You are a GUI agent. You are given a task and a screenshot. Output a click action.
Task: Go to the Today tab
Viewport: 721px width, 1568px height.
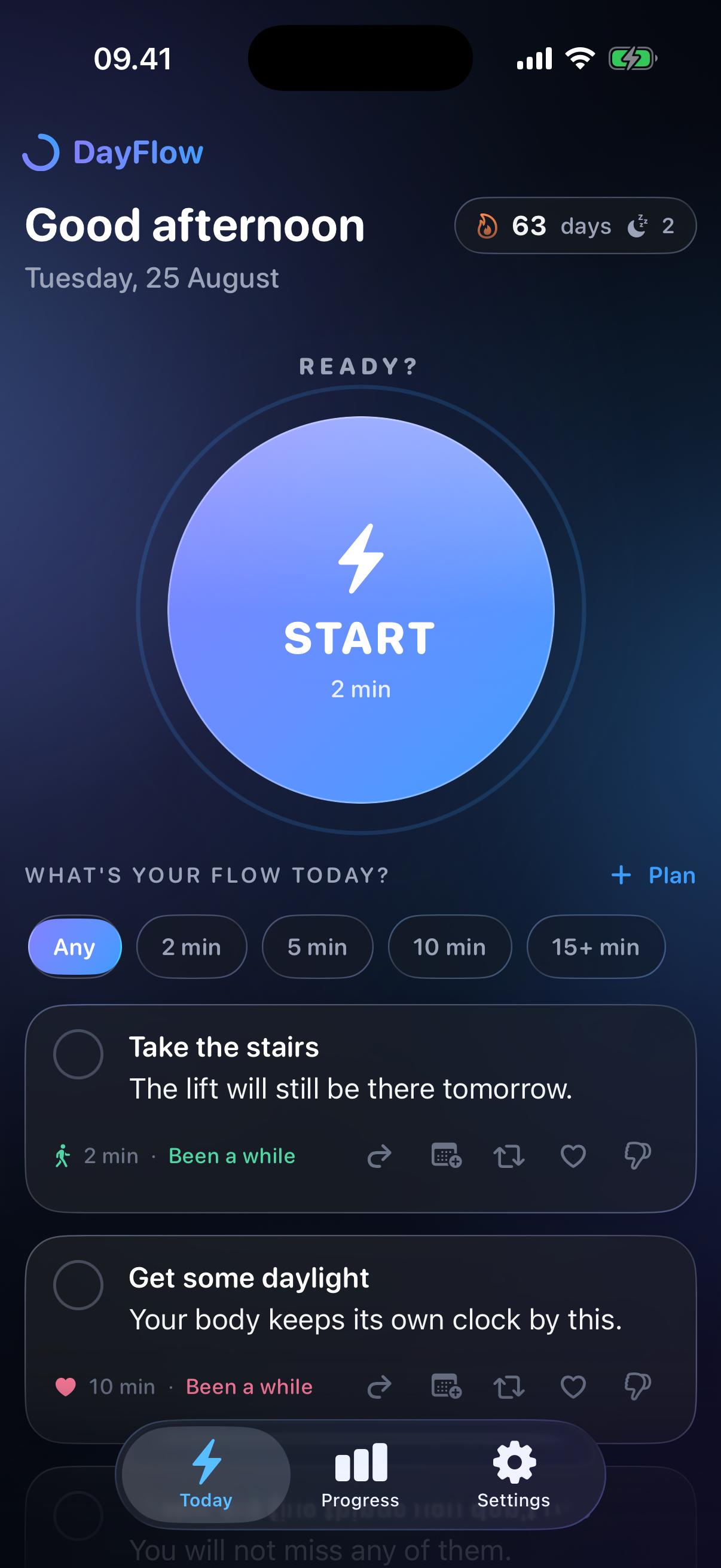tap(206, 1475)
